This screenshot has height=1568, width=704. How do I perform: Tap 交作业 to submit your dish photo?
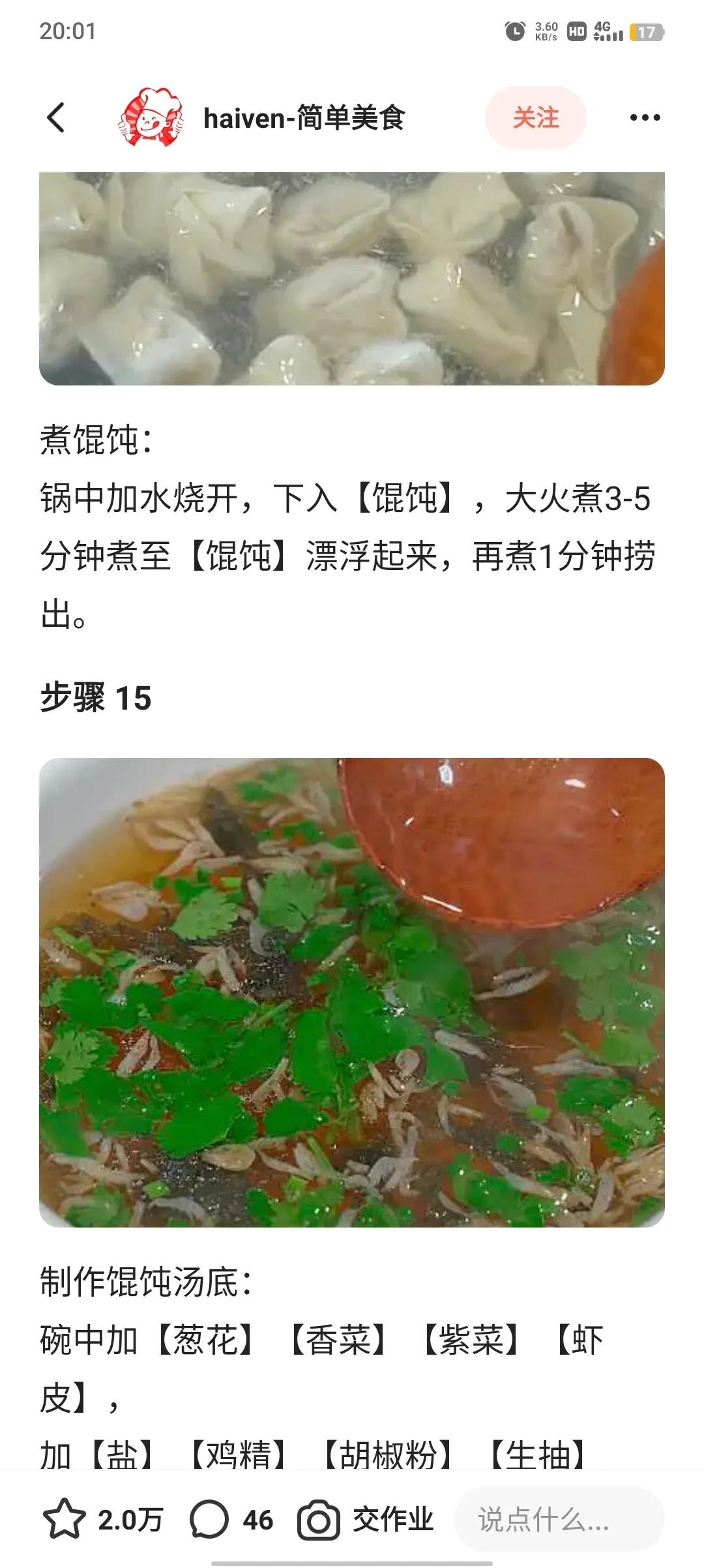[366, 1520]
